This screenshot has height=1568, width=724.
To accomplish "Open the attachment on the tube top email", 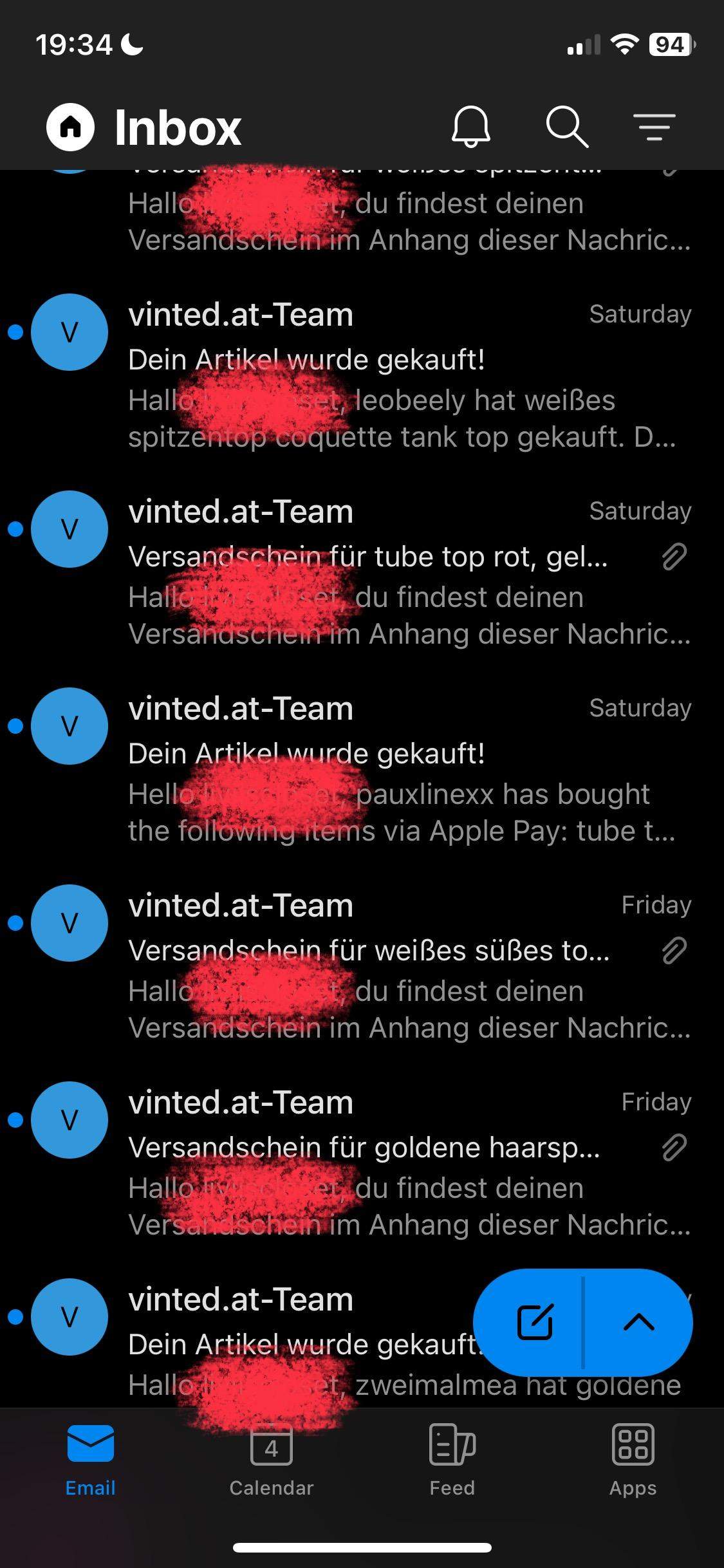I will [x=673, y=557].
